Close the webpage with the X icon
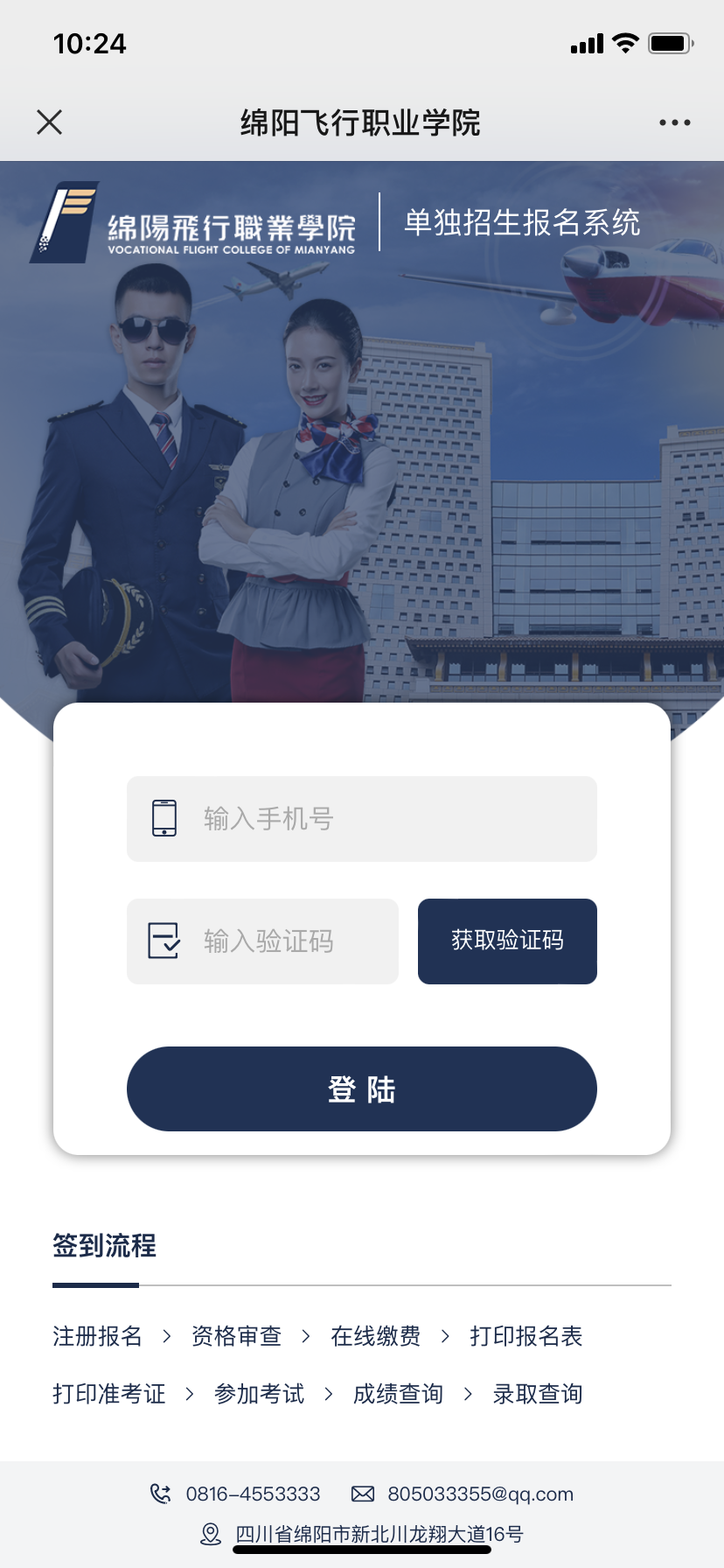 [50, 122]
